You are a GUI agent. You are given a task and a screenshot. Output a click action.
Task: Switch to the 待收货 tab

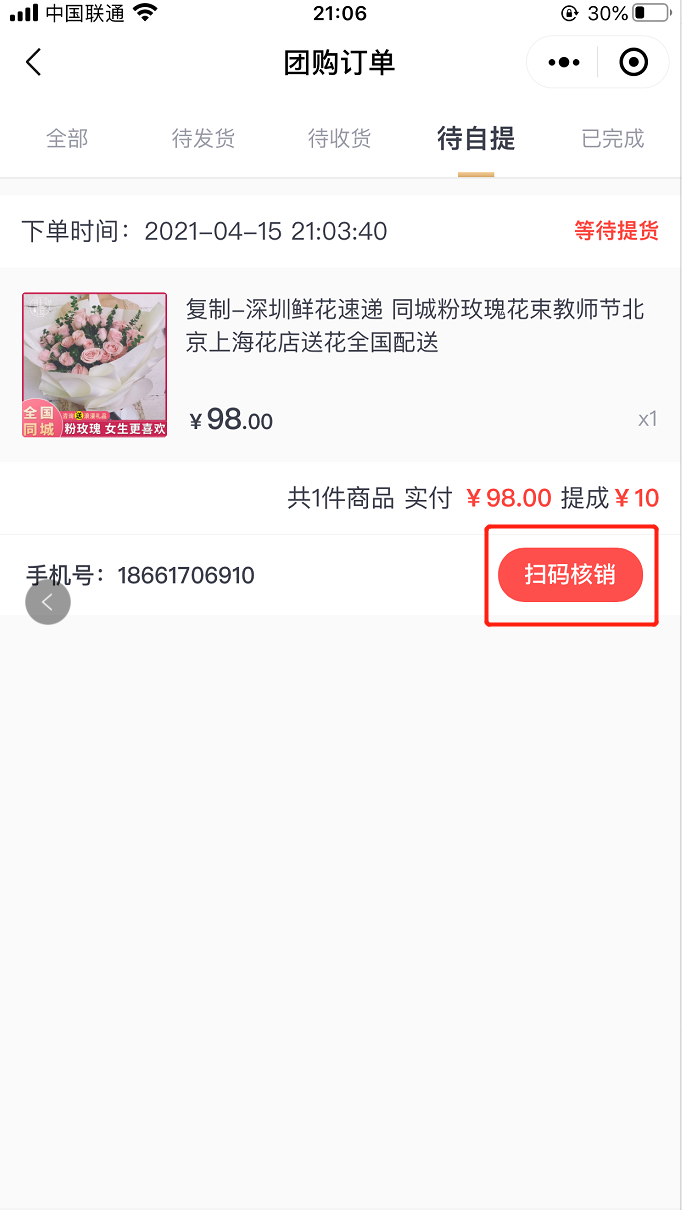click(339, 139)
